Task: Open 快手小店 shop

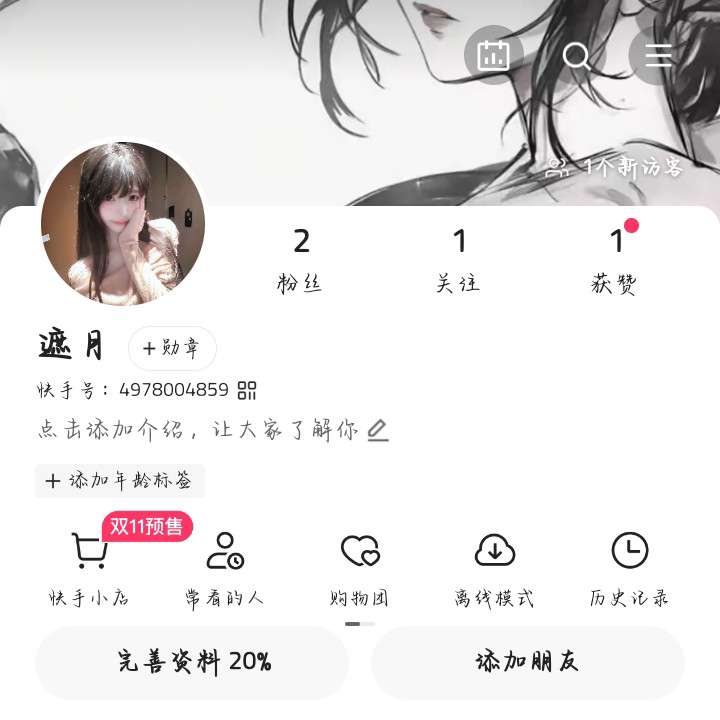Action: (x=90, y=568)
